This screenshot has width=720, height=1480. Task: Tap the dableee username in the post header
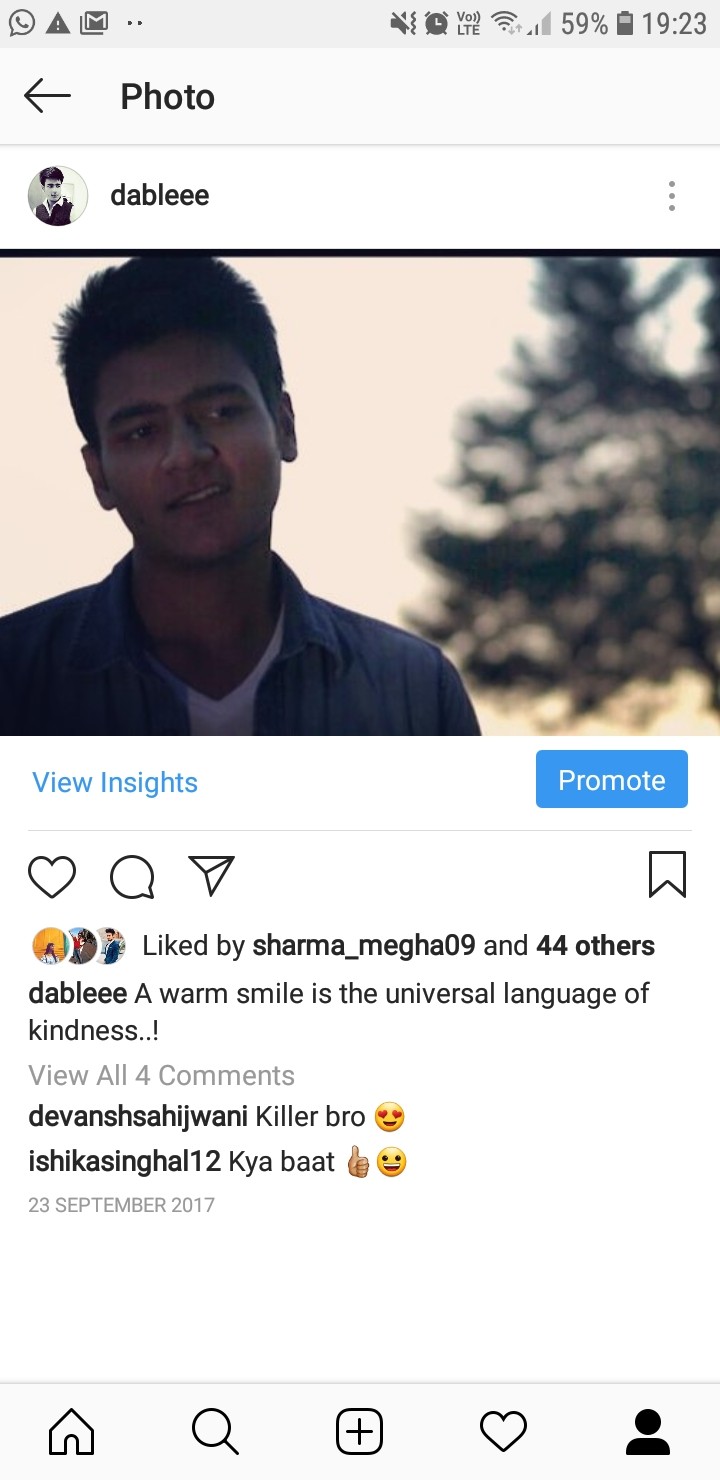[160, 195]
